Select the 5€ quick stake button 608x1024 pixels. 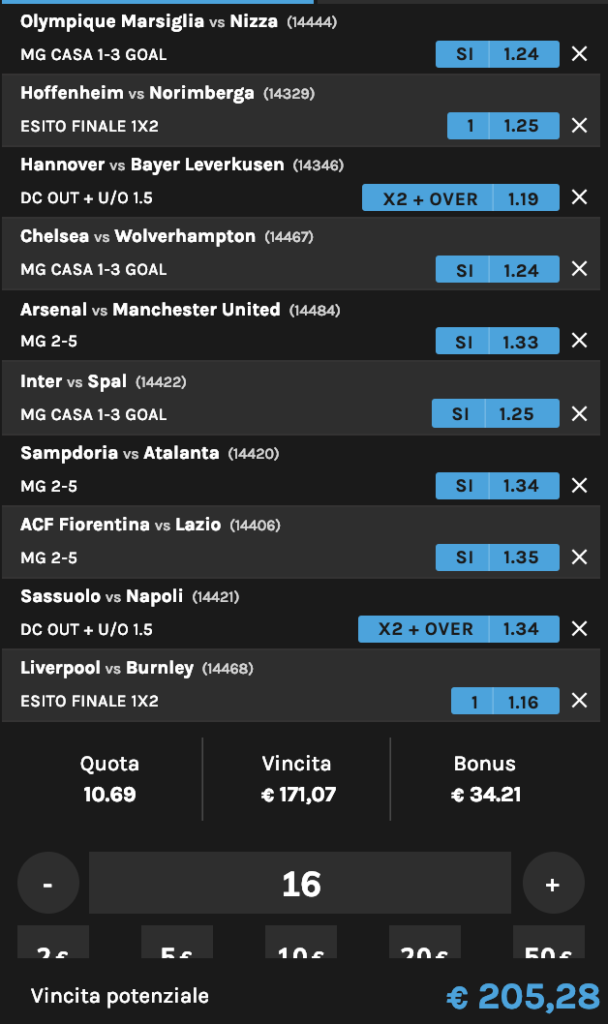pyautogui.click(x=177, y=942)
